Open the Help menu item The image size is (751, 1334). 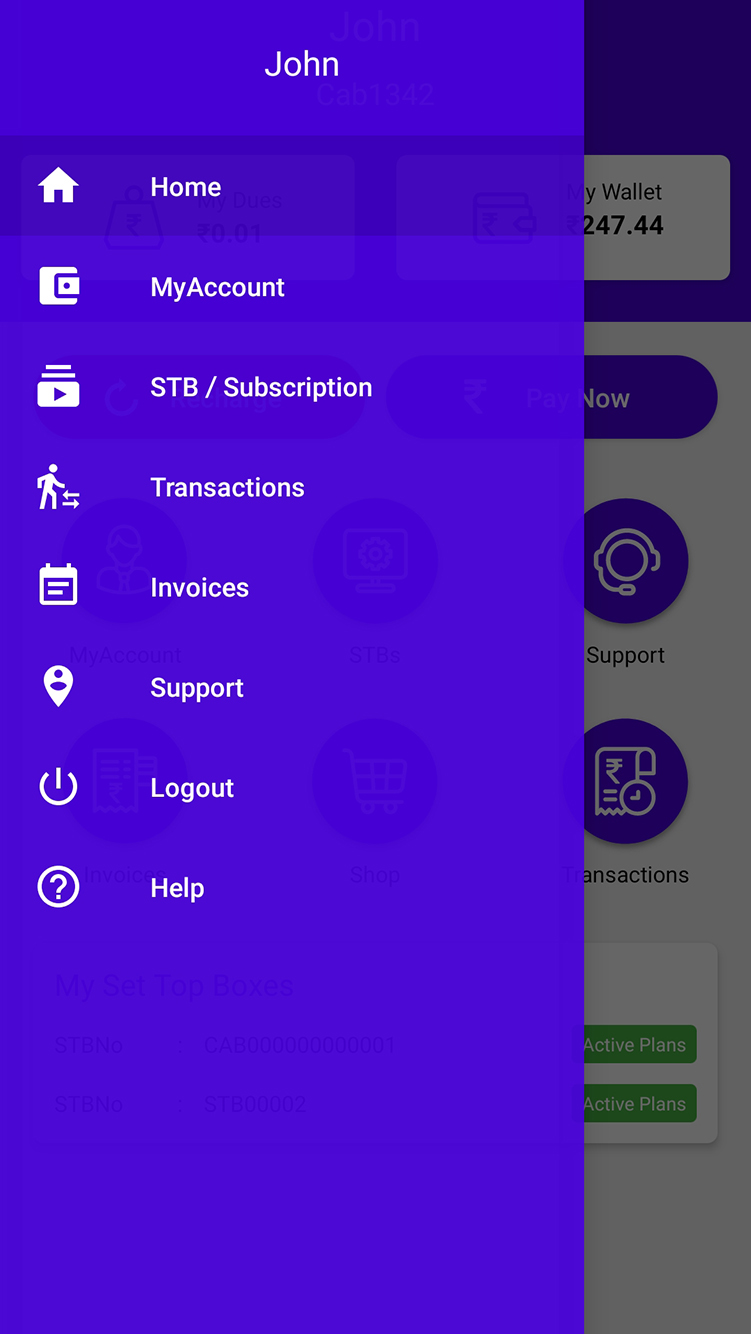coord(177,888)
